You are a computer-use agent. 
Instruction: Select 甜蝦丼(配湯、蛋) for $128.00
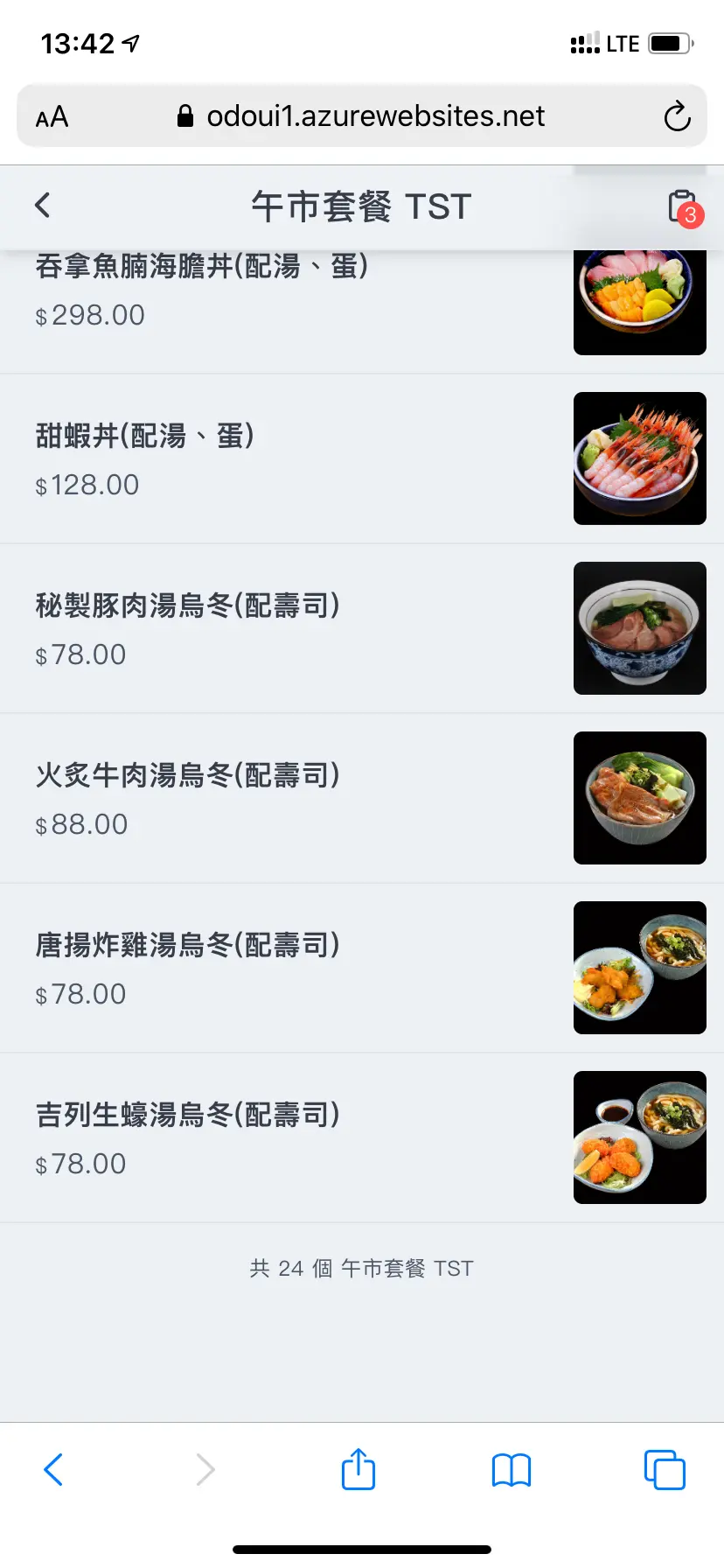(362, 458)
